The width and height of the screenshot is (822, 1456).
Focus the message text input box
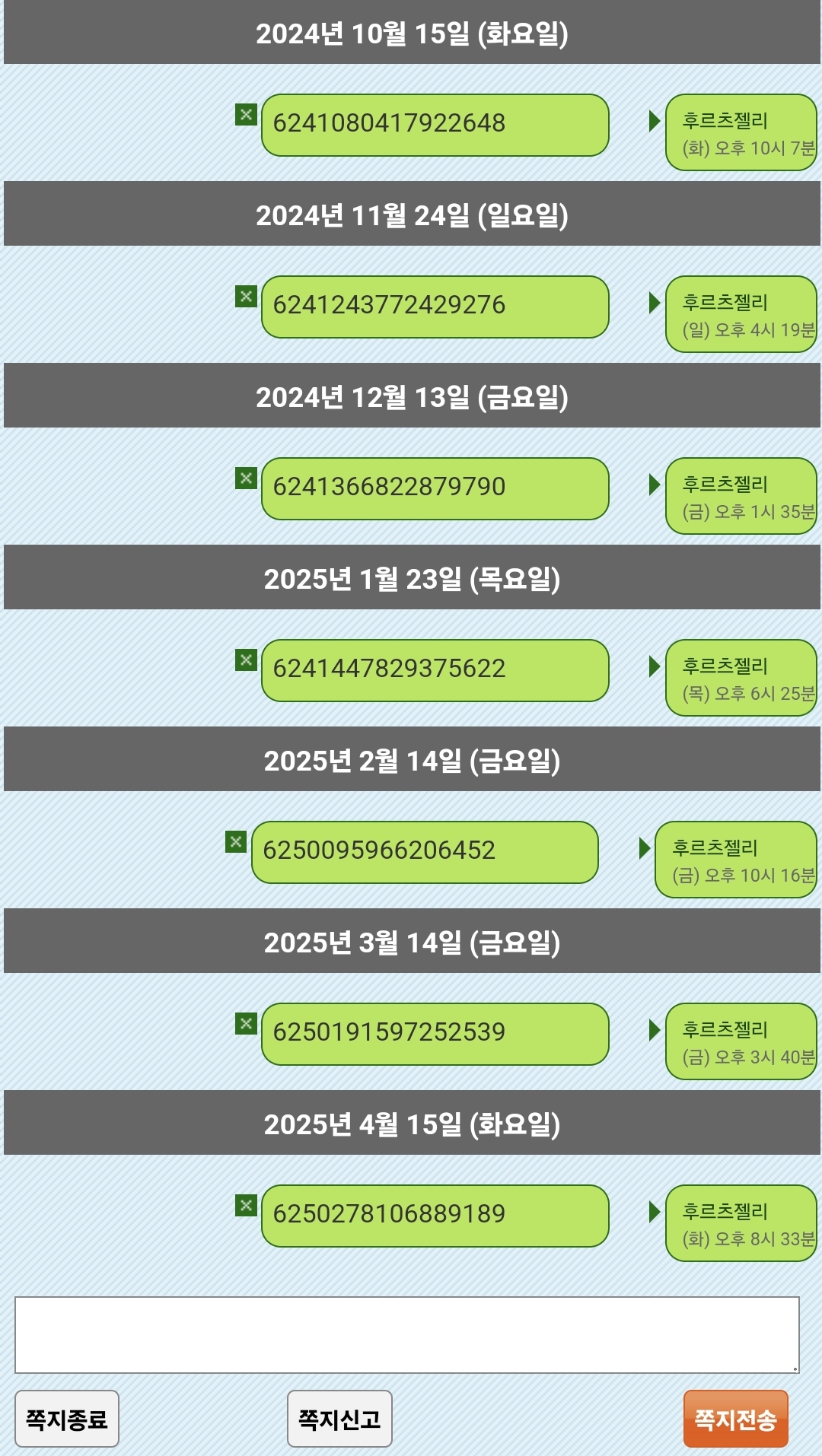click(x=407, y=1335)
